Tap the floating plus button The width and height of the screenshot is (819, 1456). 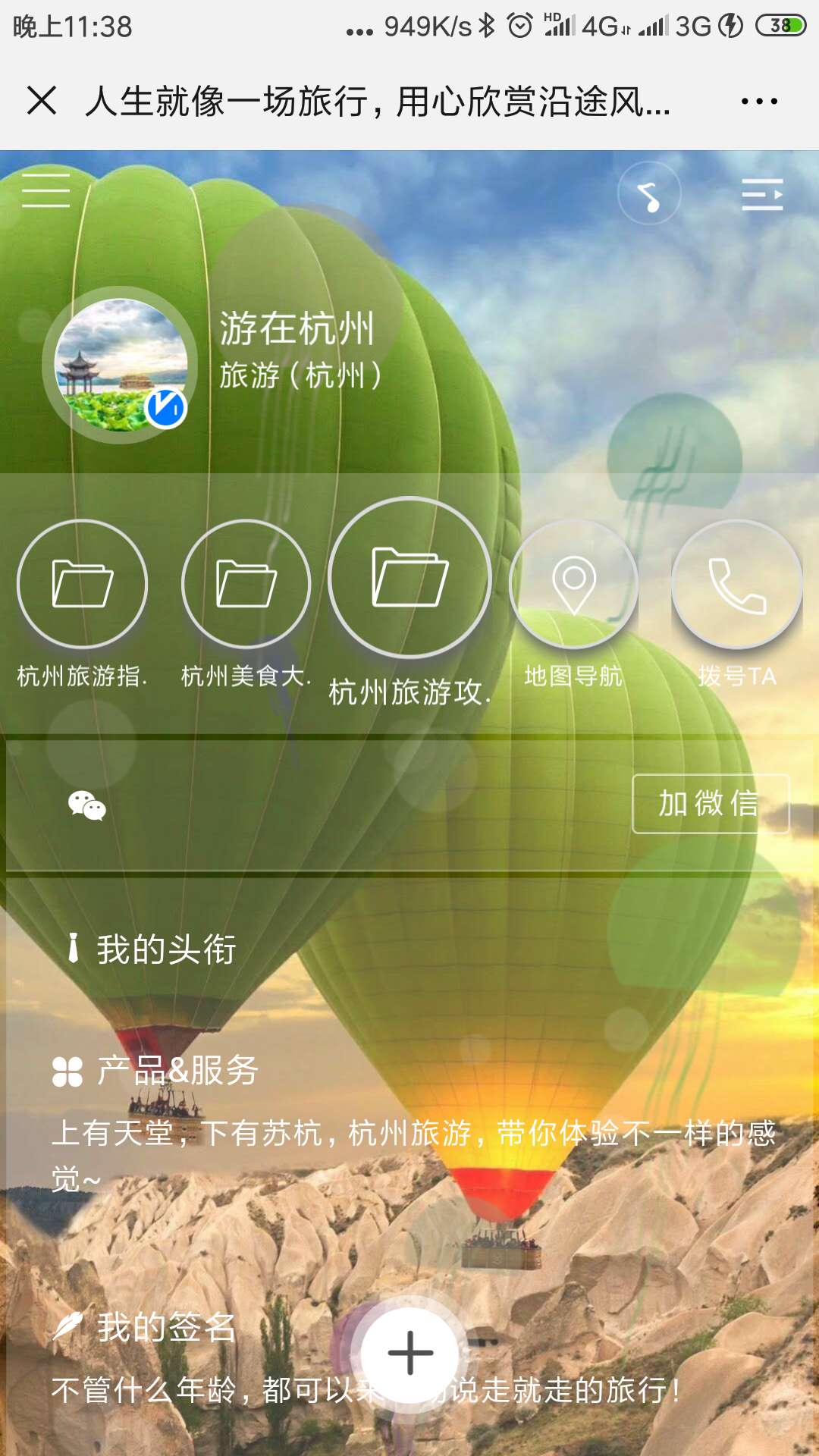(410, 1353)
